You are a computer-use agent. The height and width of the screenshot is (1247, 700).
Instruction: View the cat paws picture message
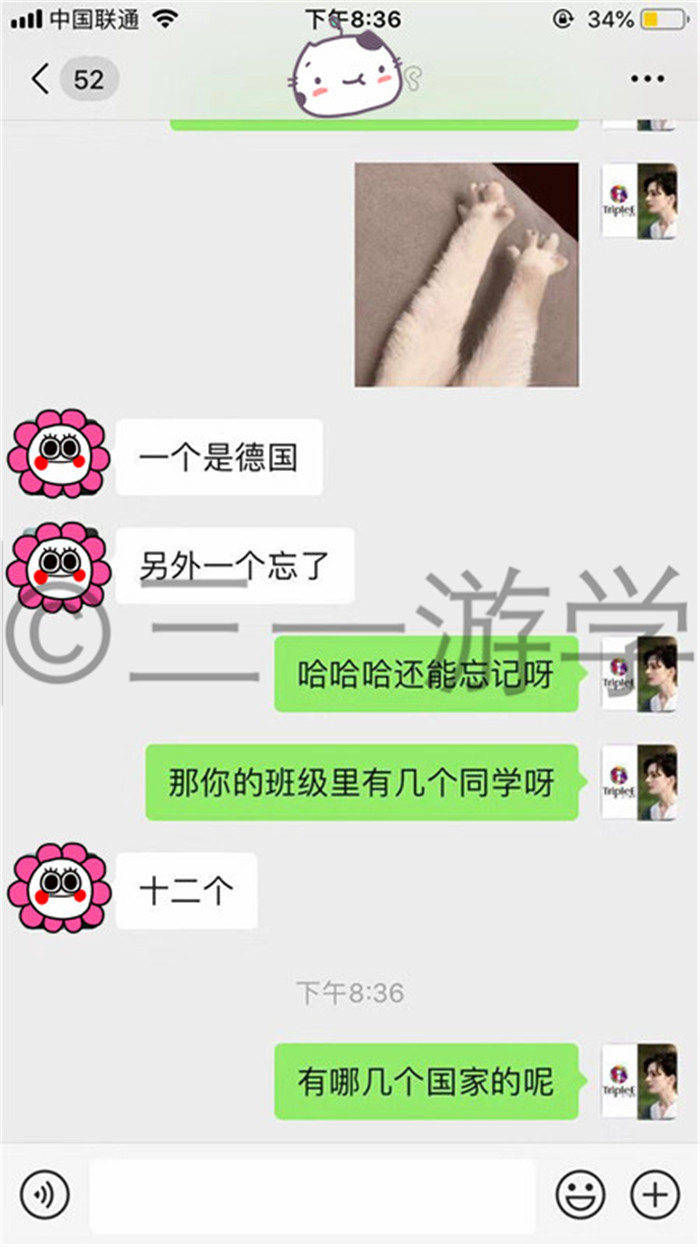pyautogui.click(x=467, y=275)
